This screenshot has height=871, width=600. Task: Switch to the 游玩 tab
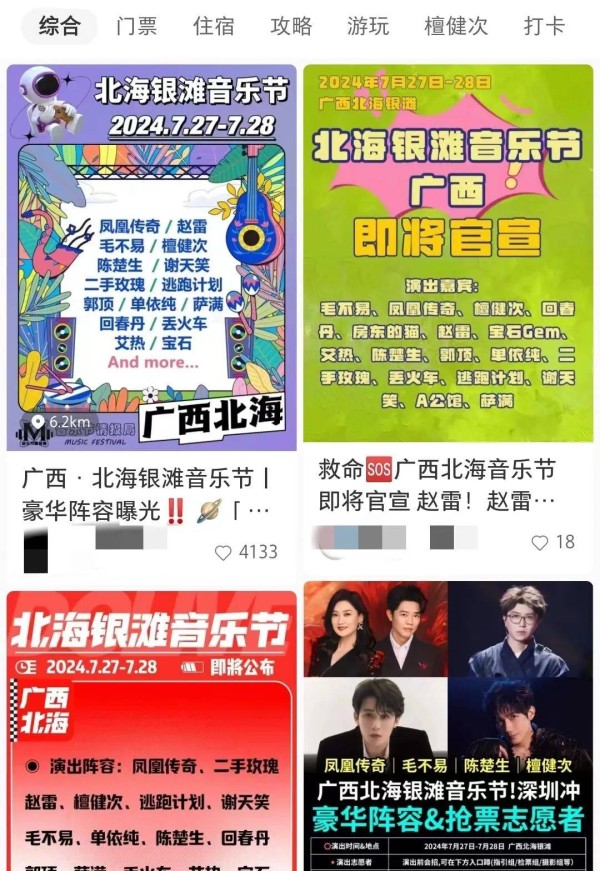pos(368,26)
